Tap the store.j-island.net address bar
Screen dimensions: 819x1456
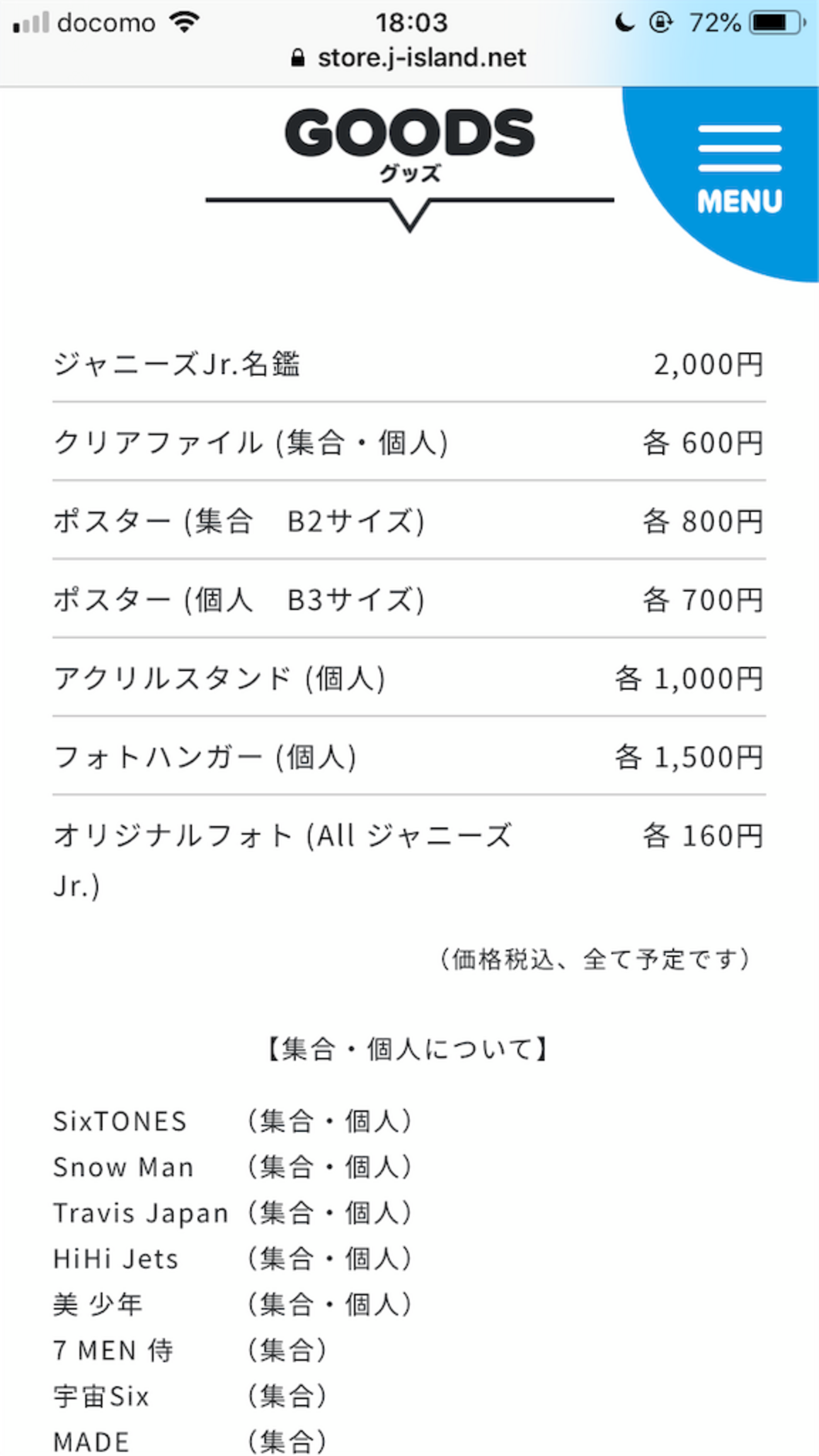pos(409,59)
